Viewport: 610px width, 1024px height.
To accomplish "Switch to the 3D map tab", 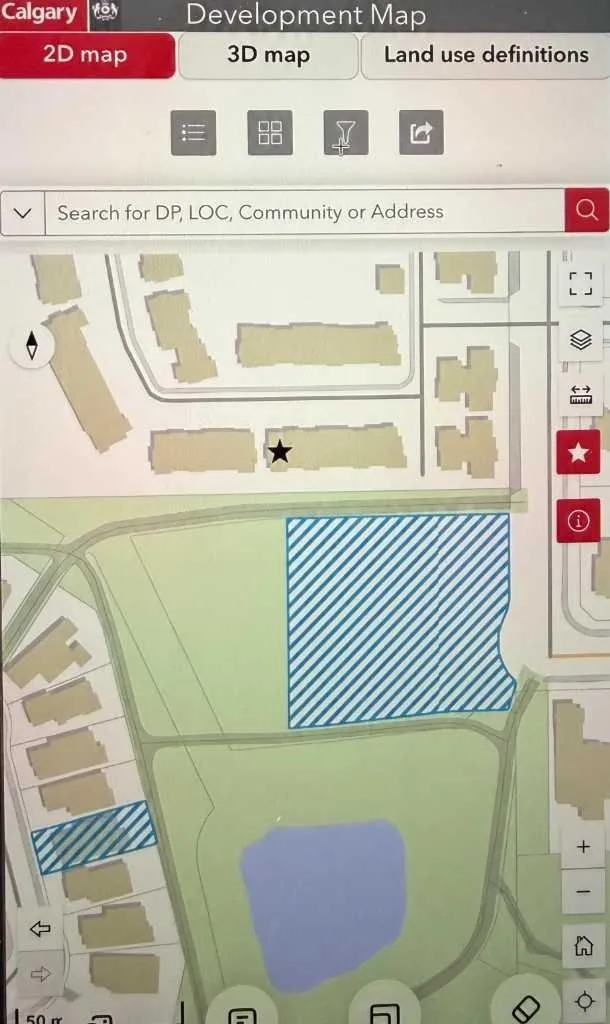I will tap(268, 56).
